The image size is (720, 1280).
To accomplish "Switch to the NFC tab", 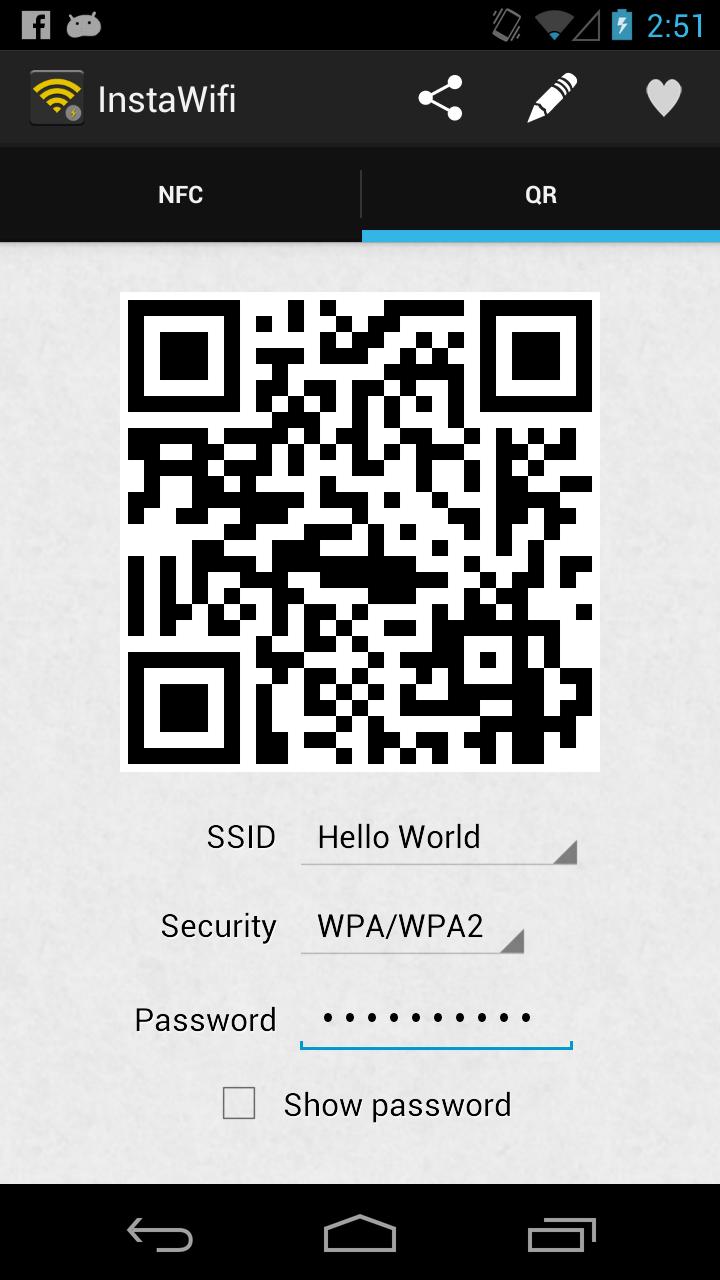I will 180,195.
